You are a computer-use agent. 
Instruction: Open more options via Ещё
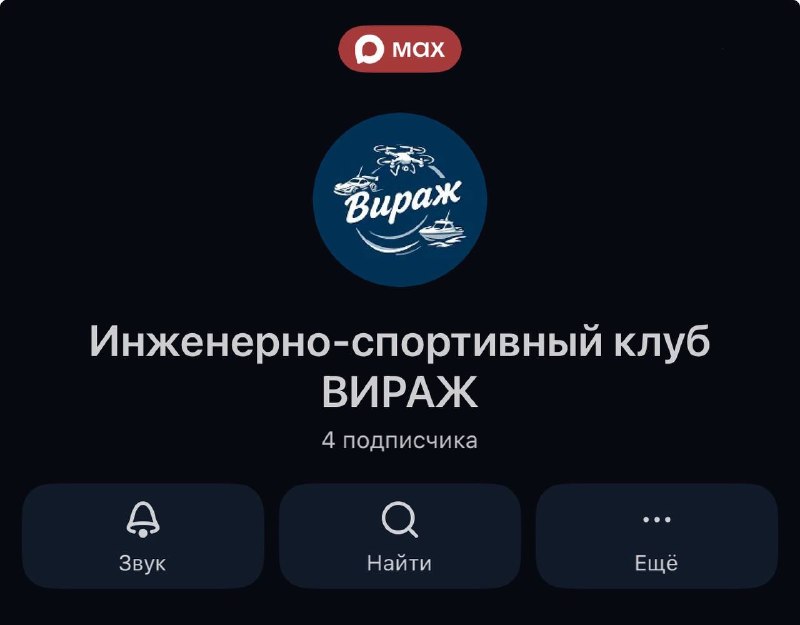657,536
